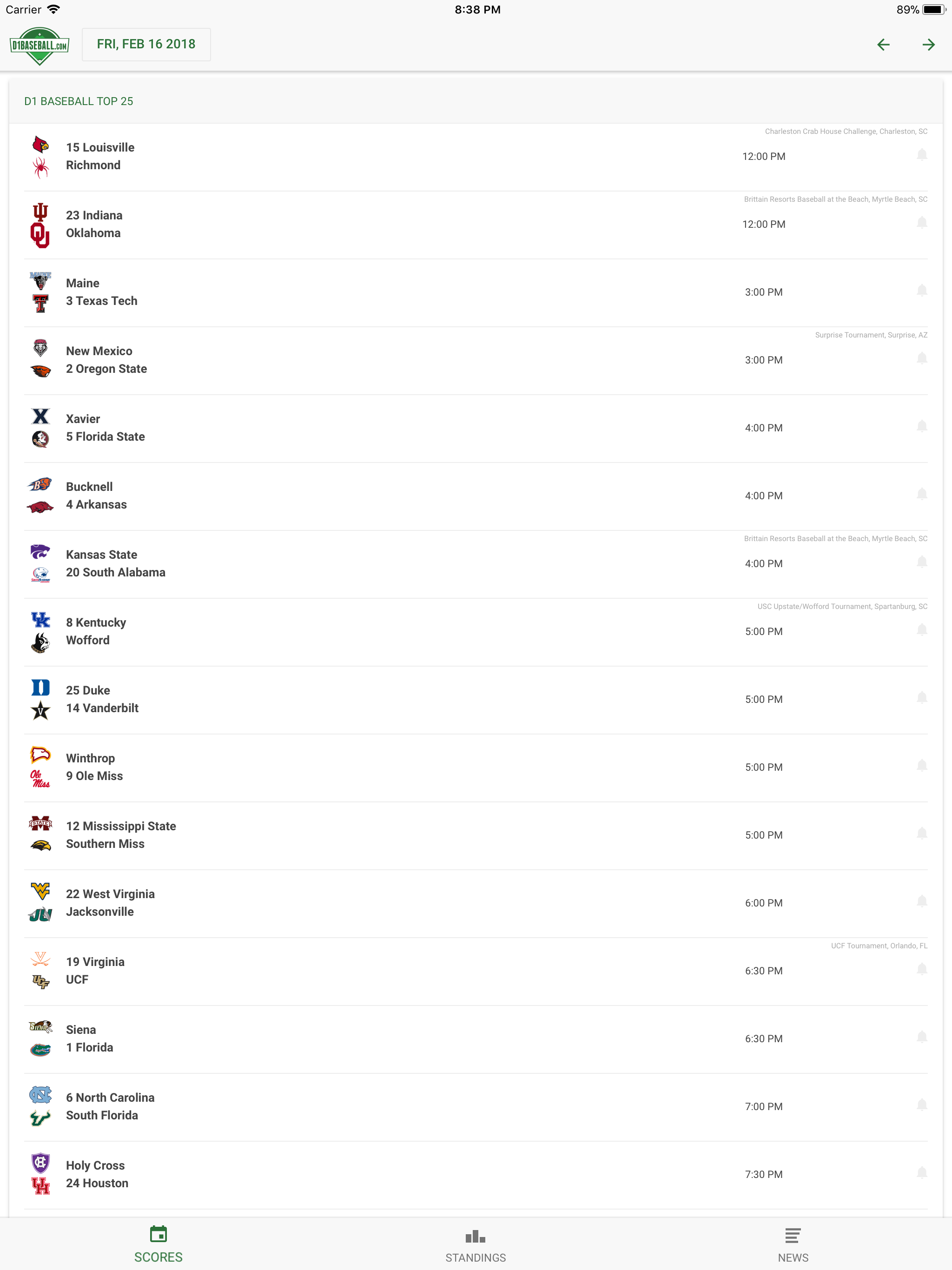Click the Duke team logo
Screen dimensions: 952x1270
click(40, 688)
